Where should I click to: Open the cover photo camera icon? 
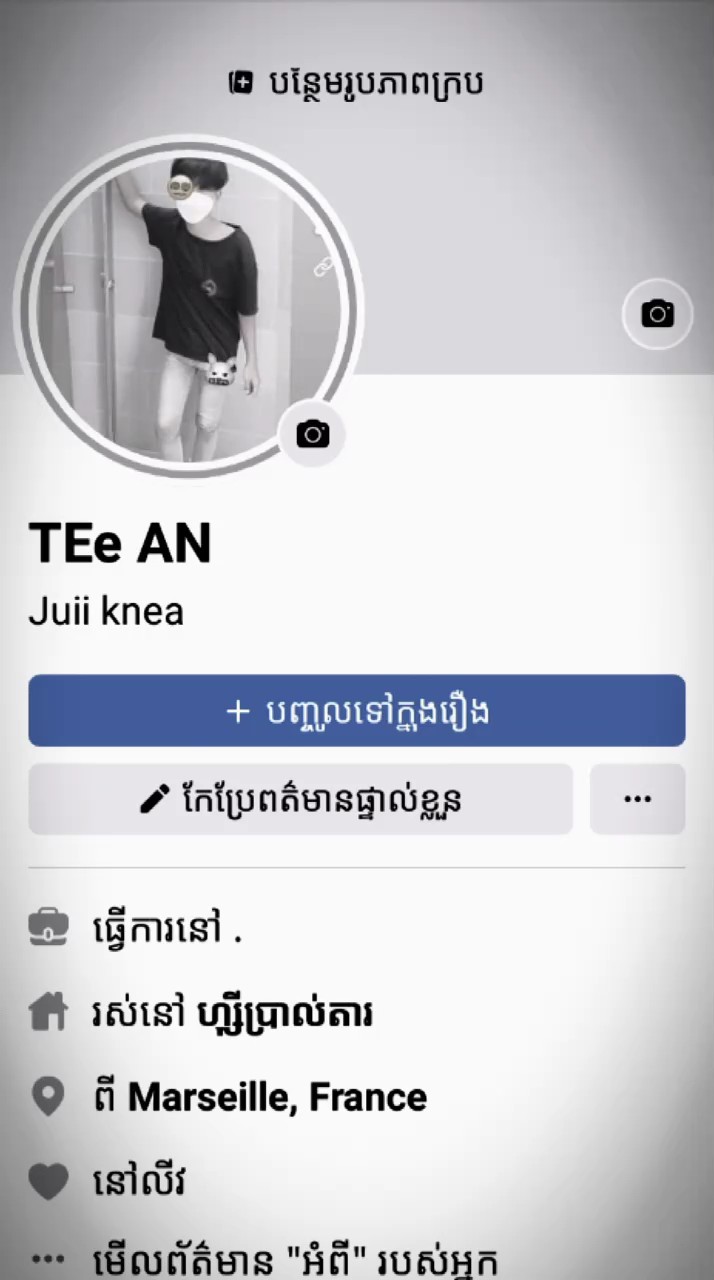(657, 314)
